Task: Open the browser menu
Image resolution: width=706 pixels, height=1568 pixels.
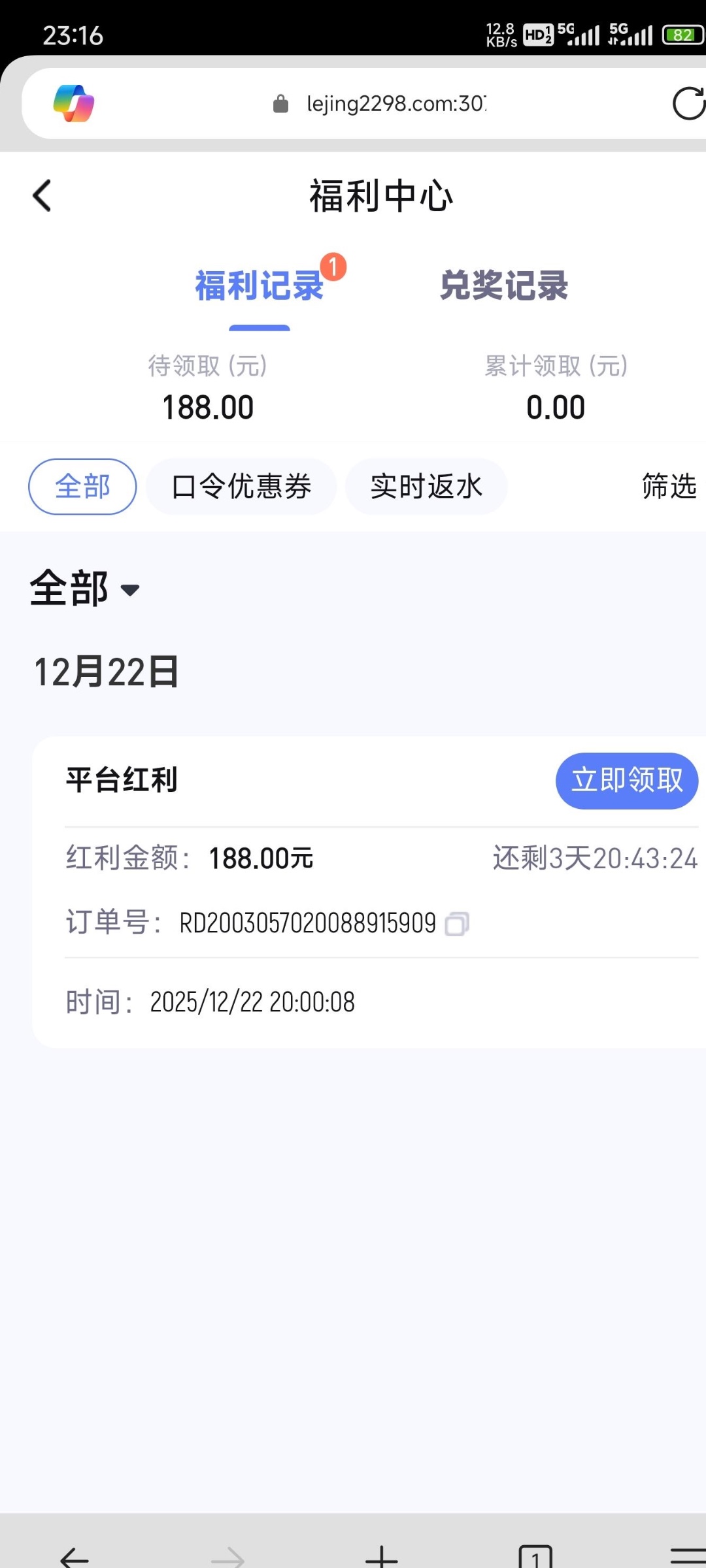Action: 686,1556
